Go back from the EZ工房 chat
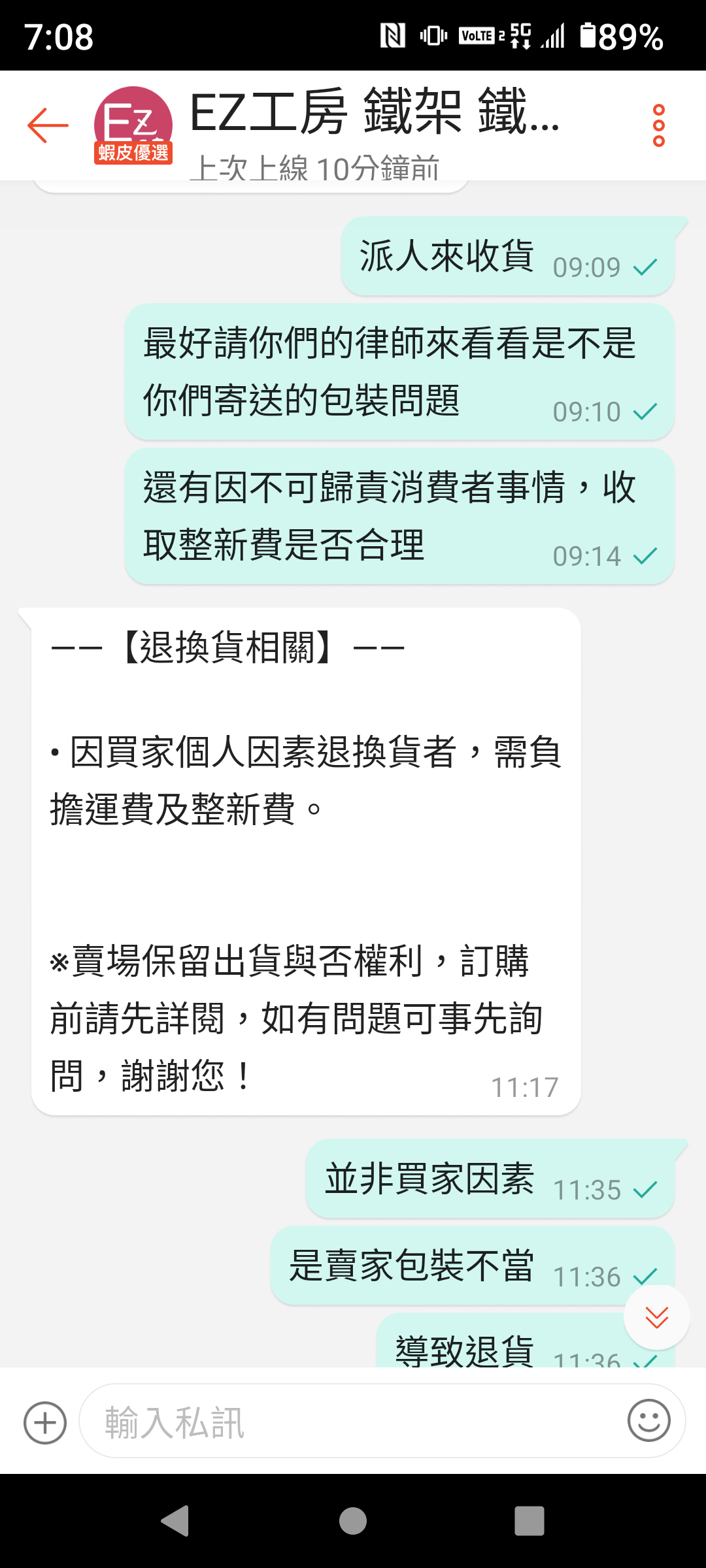 click(48, 125)
